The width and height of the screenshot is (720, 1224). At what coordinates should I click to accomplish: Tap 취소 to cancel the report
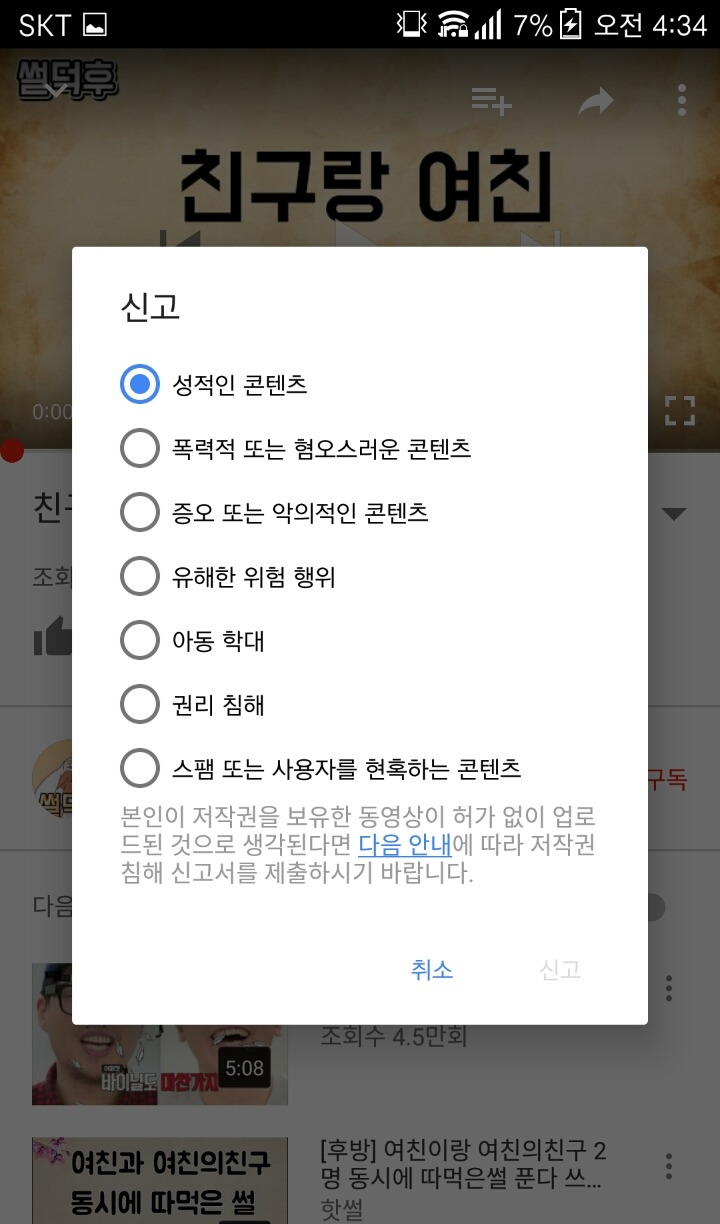[432, 969]
